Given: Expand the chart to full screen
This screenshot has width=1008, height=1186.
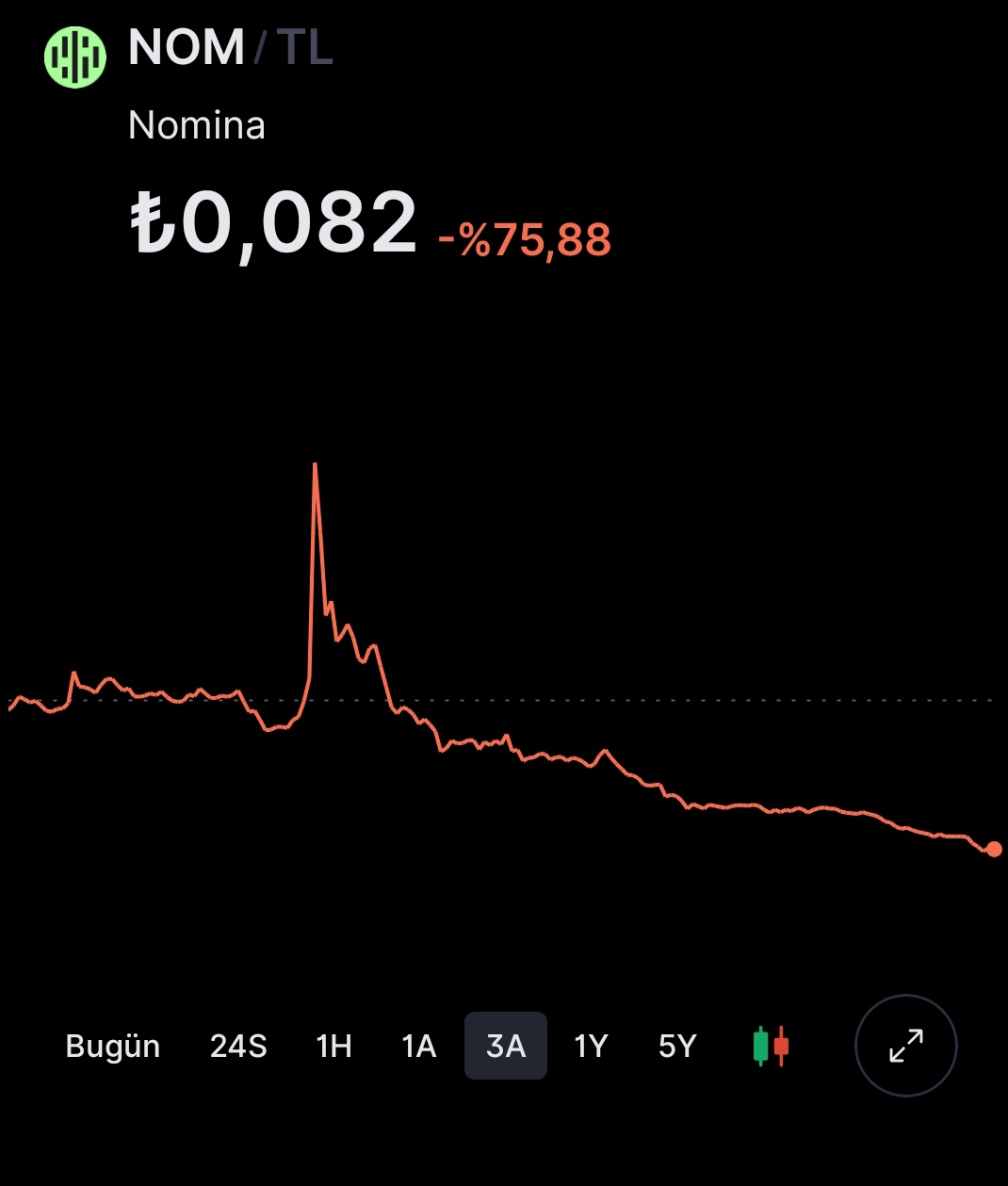Looking at the screenshot, I should tap(906, 1046).
